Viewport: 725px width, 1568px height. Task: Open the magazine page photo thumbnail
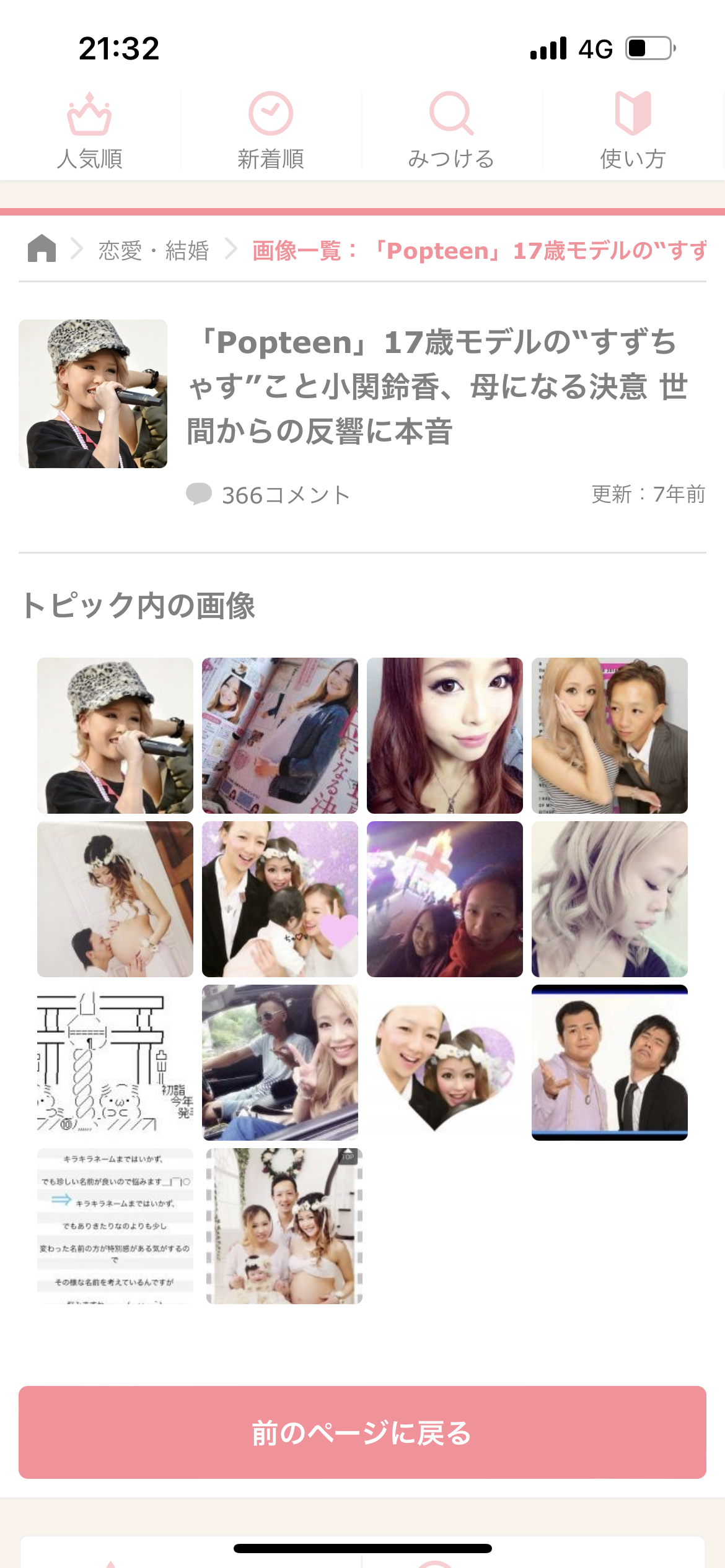[280, 736]
